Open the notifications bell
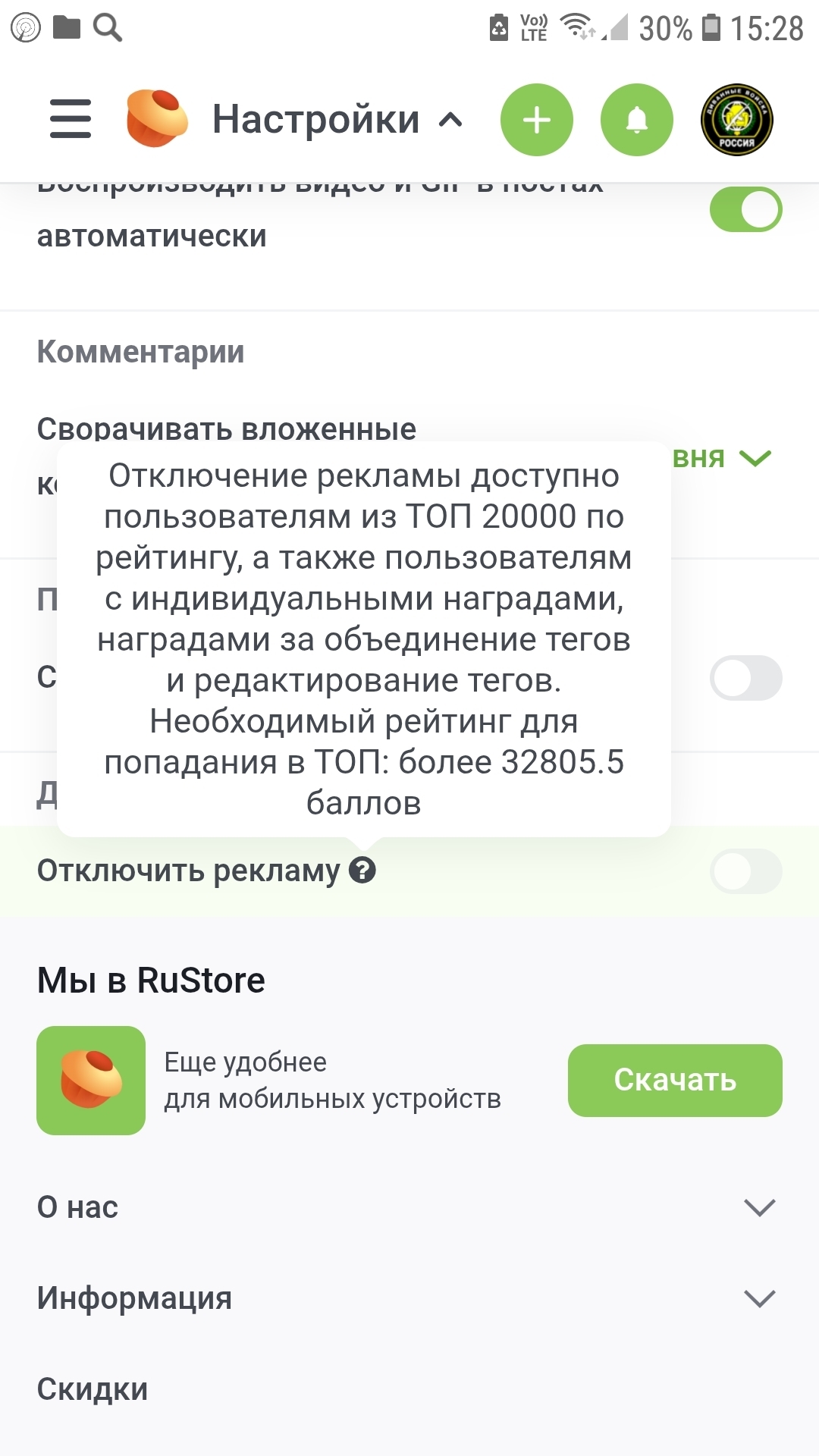The image size is (819, 1456). coord(636,120)
